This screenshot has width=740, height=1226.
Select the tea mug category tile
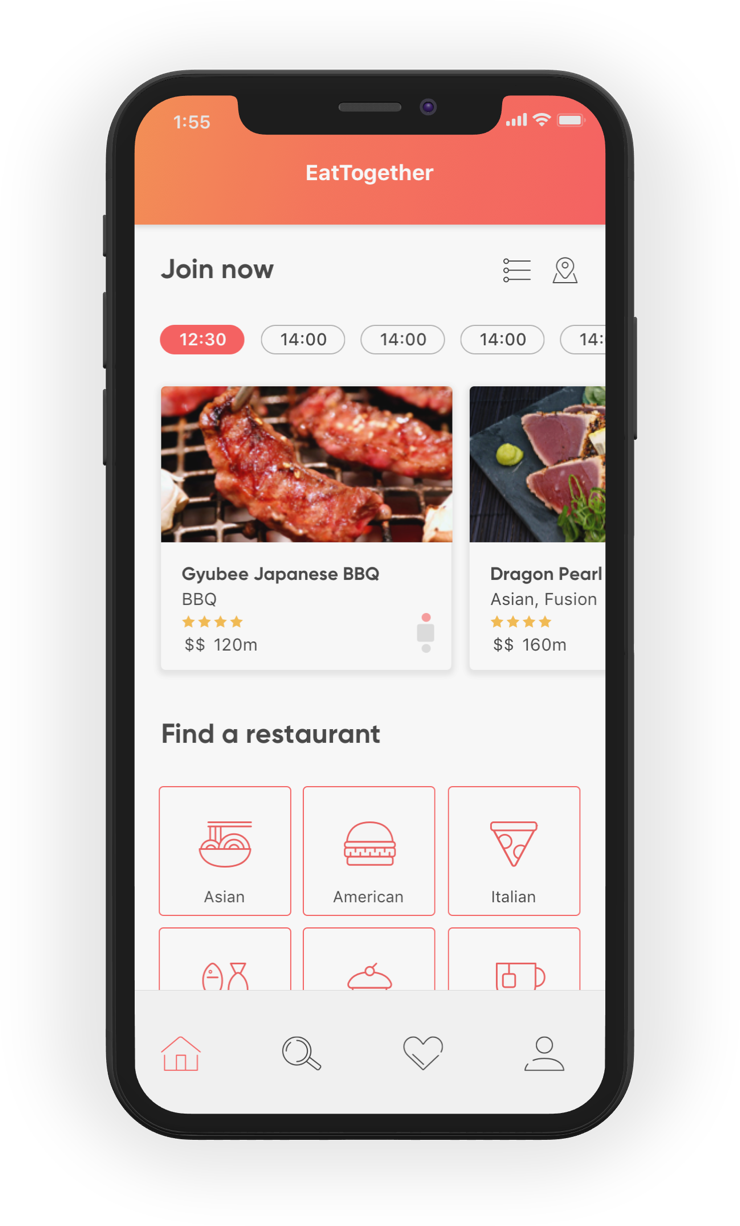tap(514, 962)
